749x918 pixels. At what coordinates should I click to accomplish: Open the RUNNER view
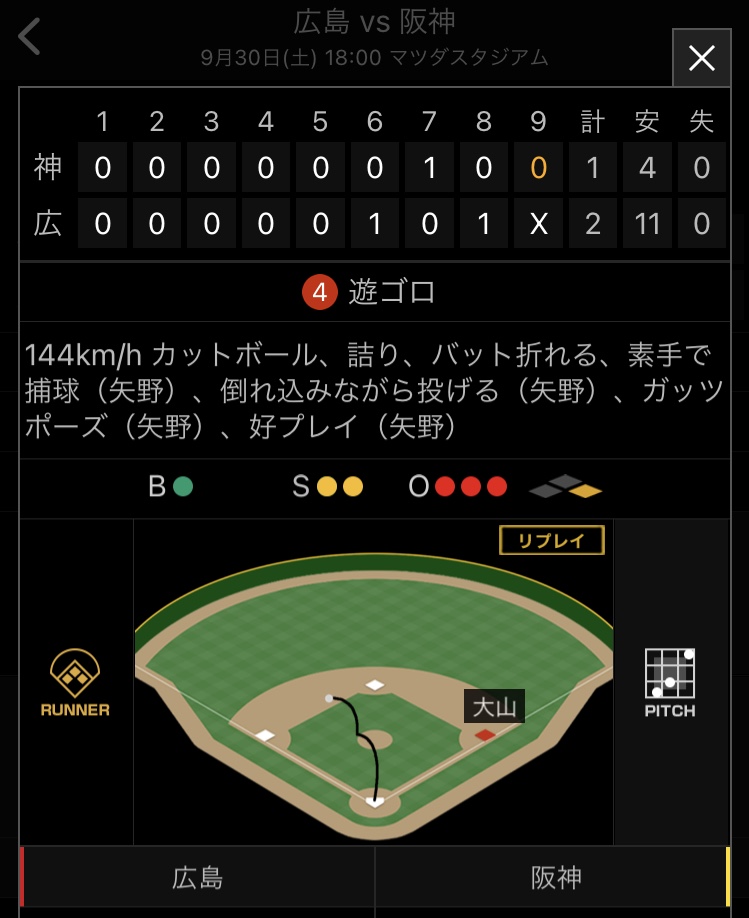[x=75, y=683]
